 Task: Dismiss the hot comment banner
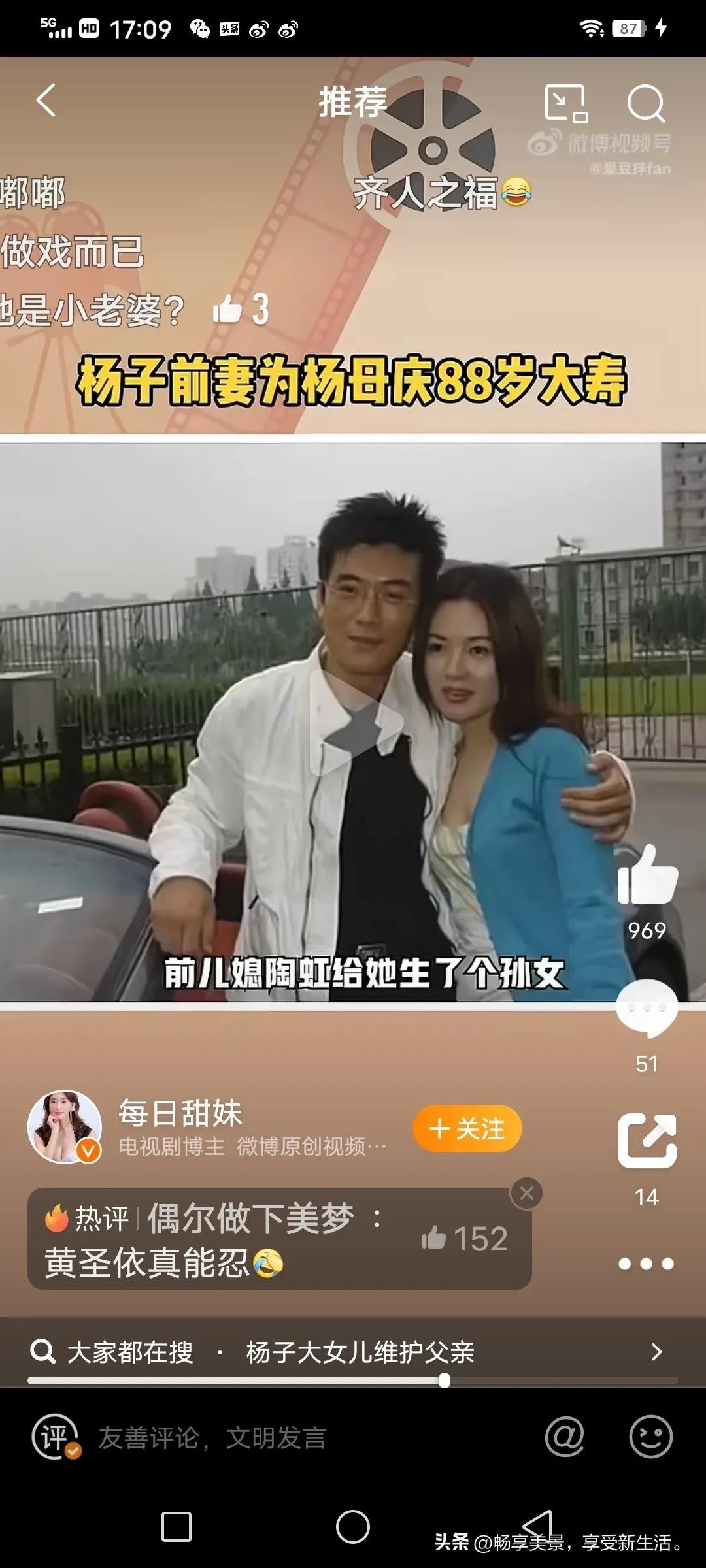[x=527, y=1194]
